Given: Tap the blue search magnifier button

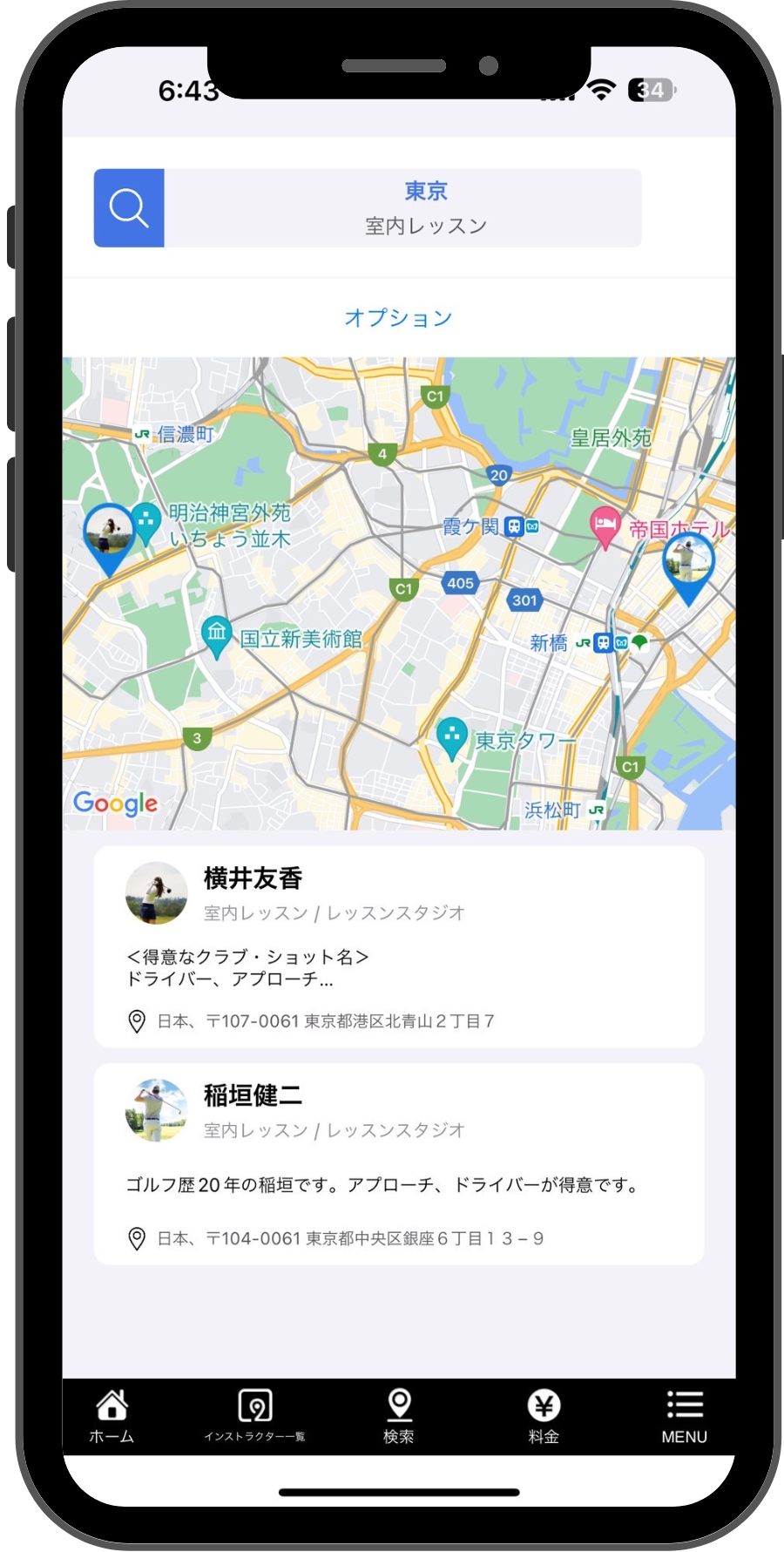Looking at the screenshot, I should 129,208.
